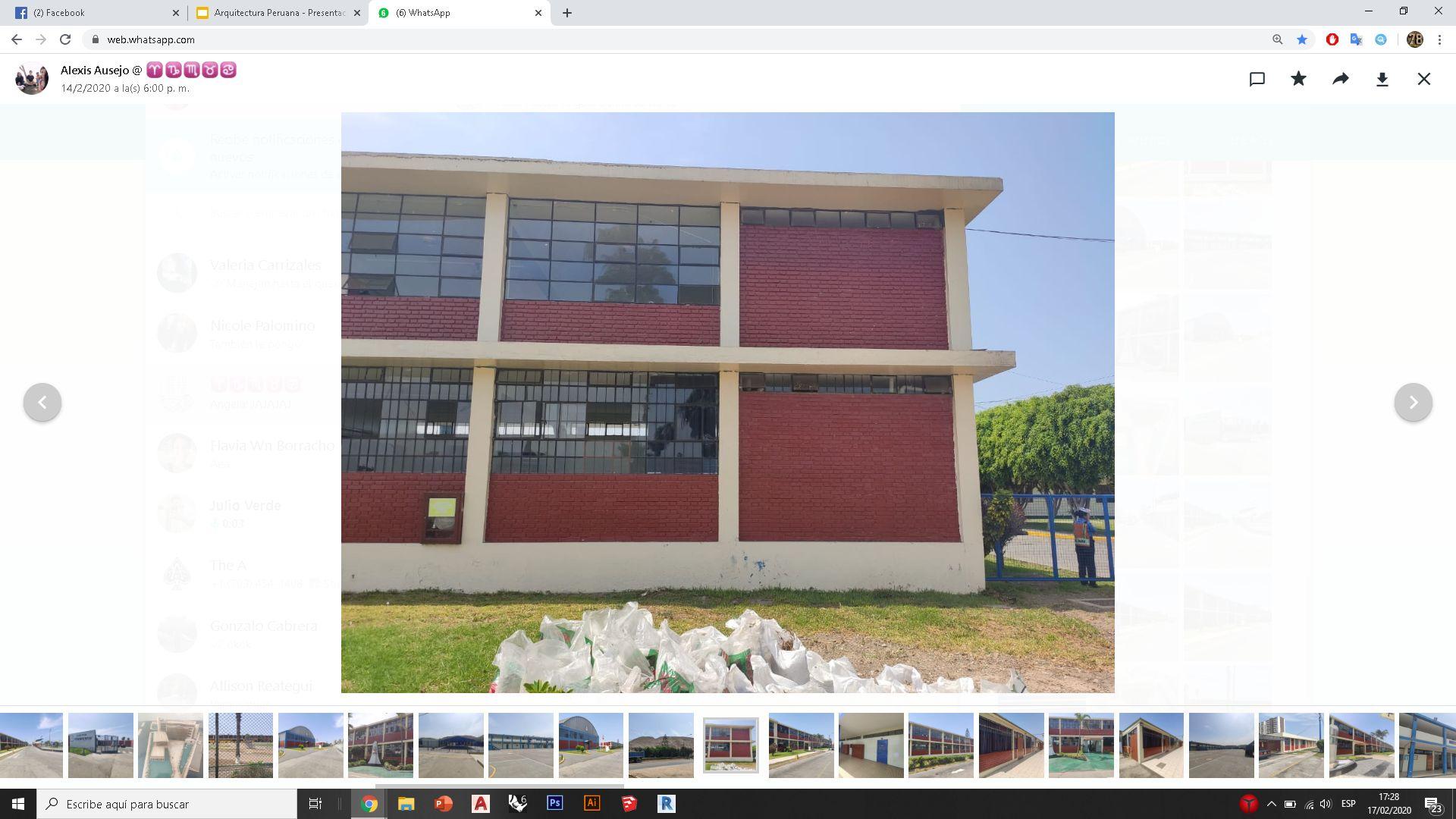
Task: Download the current photo
Action: point(1382,79)
